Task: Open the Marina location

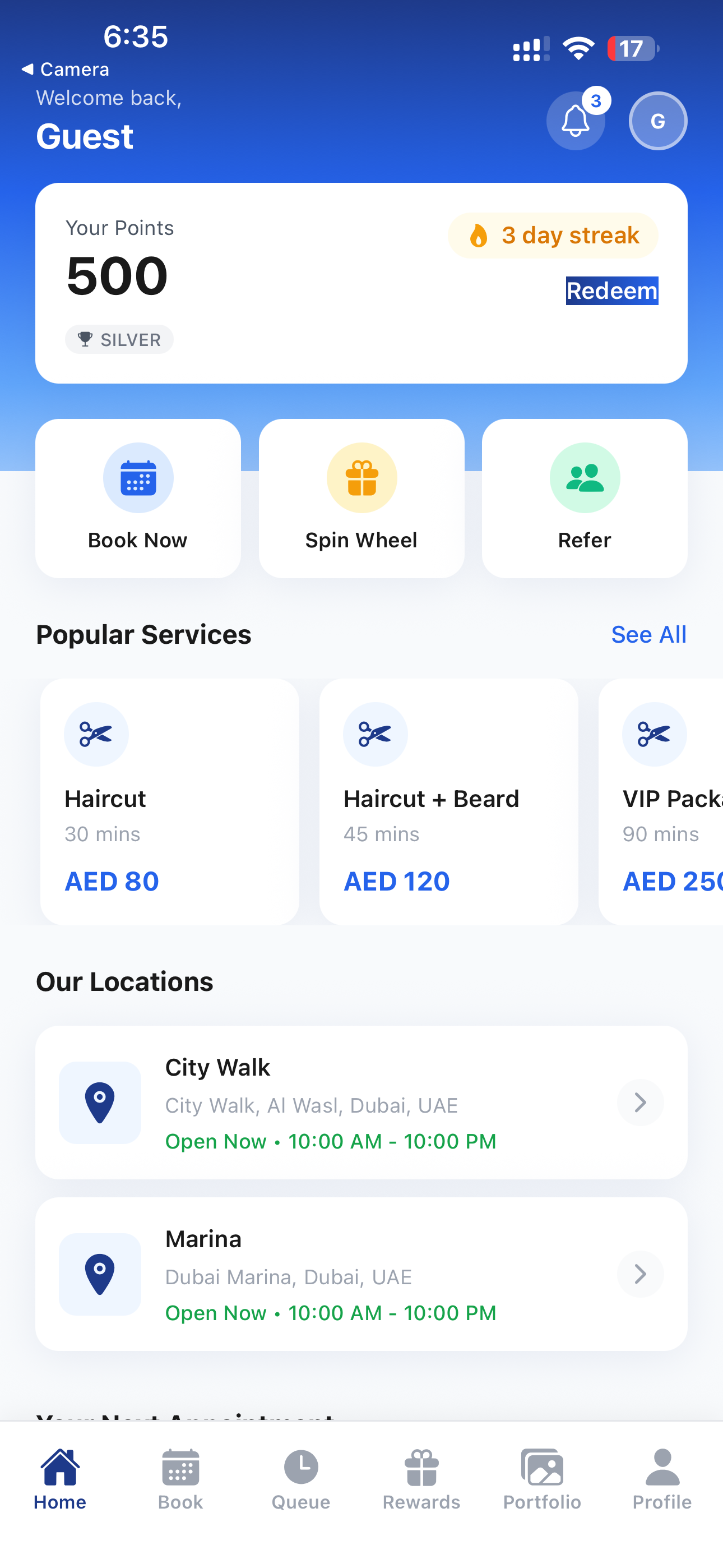Action: [x=361, y=1274]
